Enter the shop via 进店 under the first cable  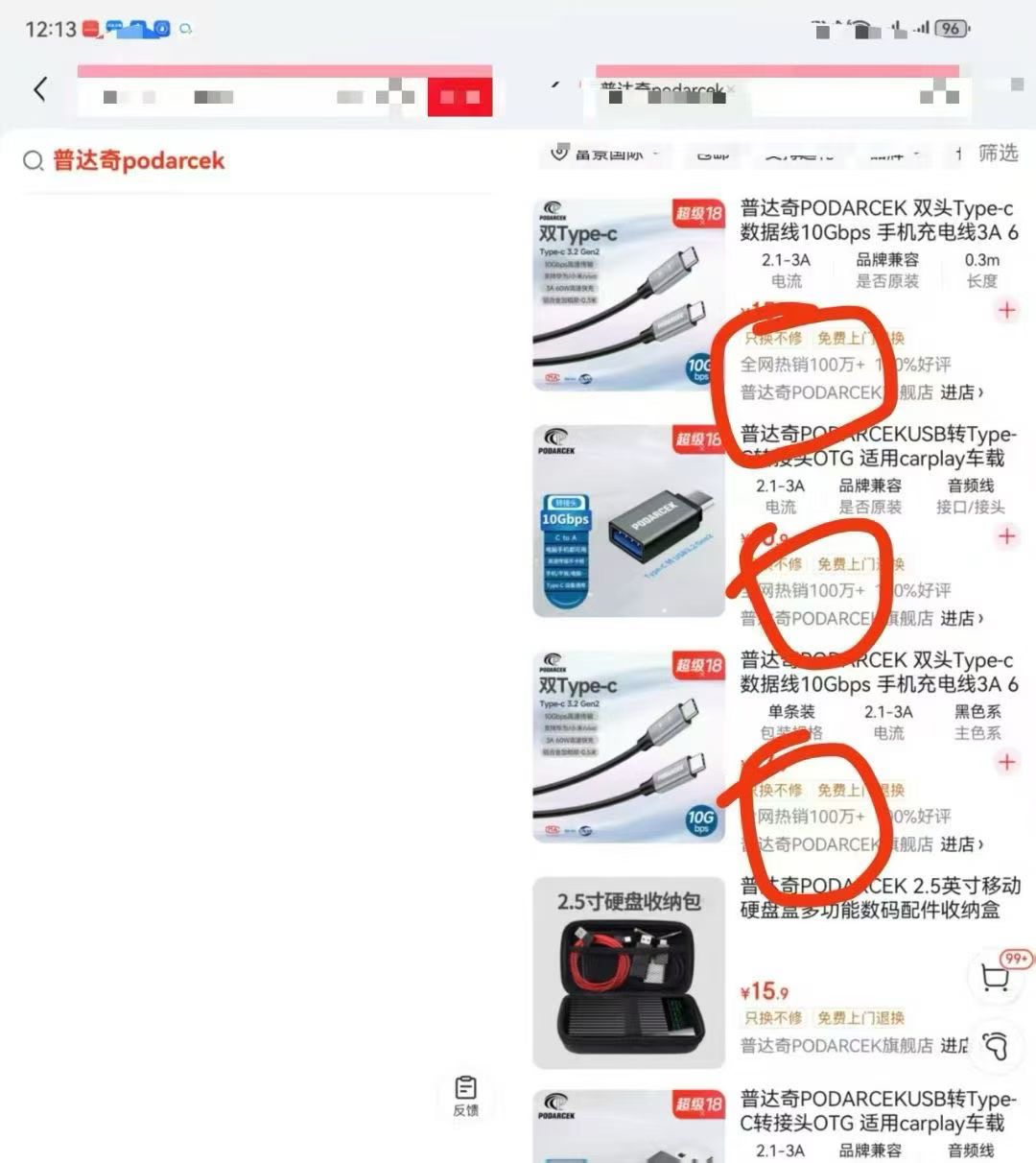[961, 392]
